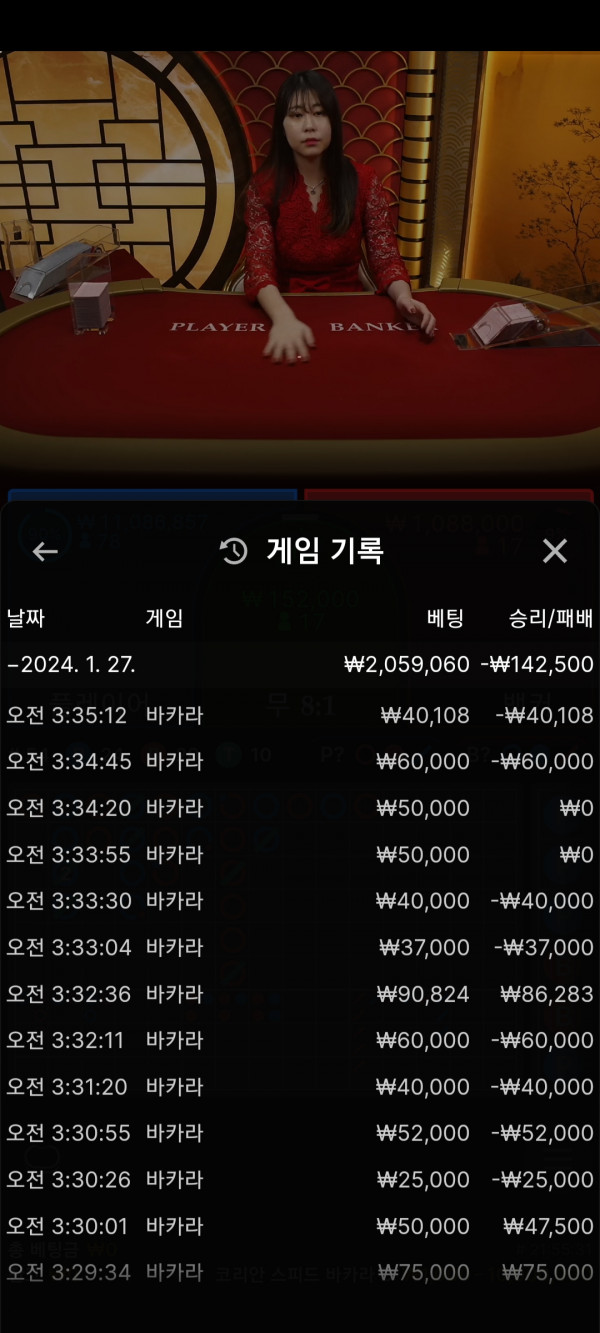This screenshot has height=1333, width=600.
Task: View the 오전 3:32:36 round with ₩86,283 win
Action: tap(300, 994)
